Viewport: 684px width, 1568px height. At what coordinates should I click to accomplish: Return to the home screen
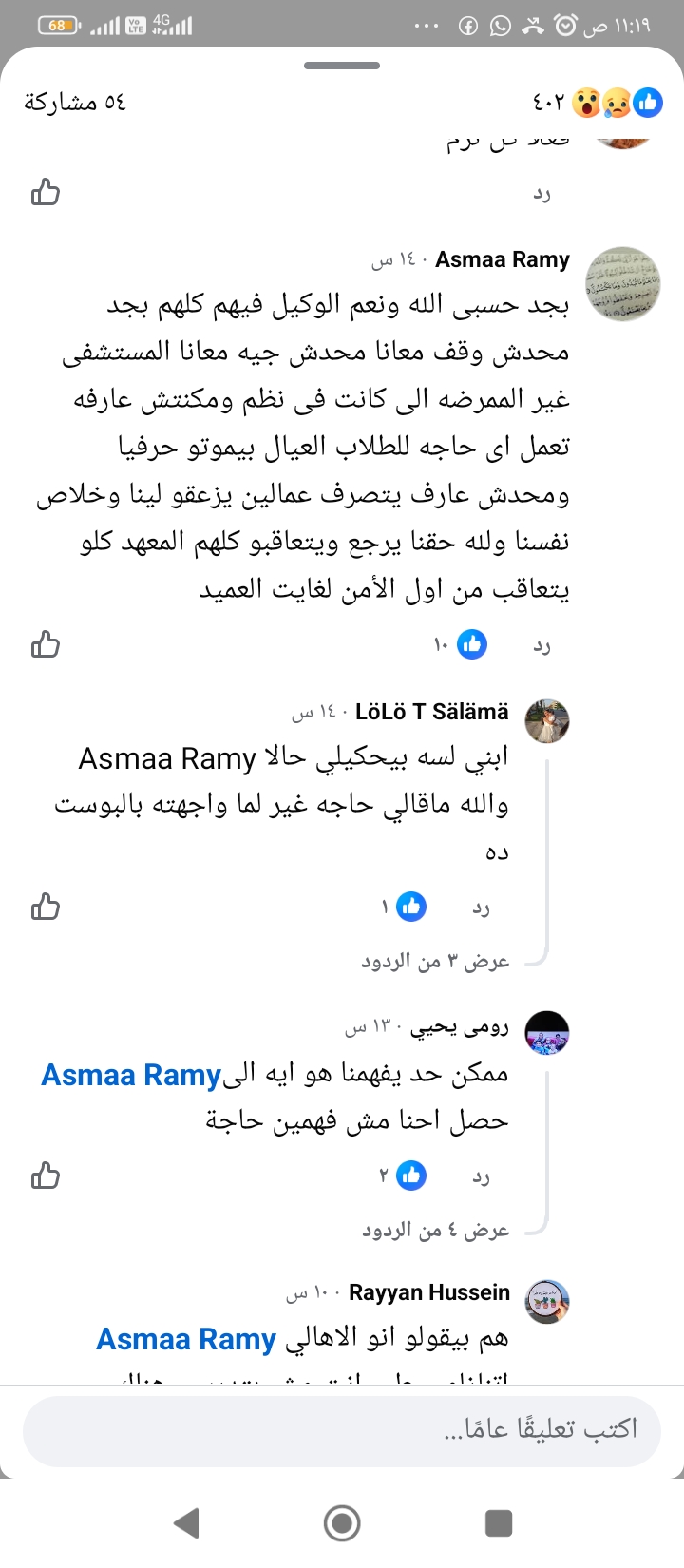pos(342,1522)
